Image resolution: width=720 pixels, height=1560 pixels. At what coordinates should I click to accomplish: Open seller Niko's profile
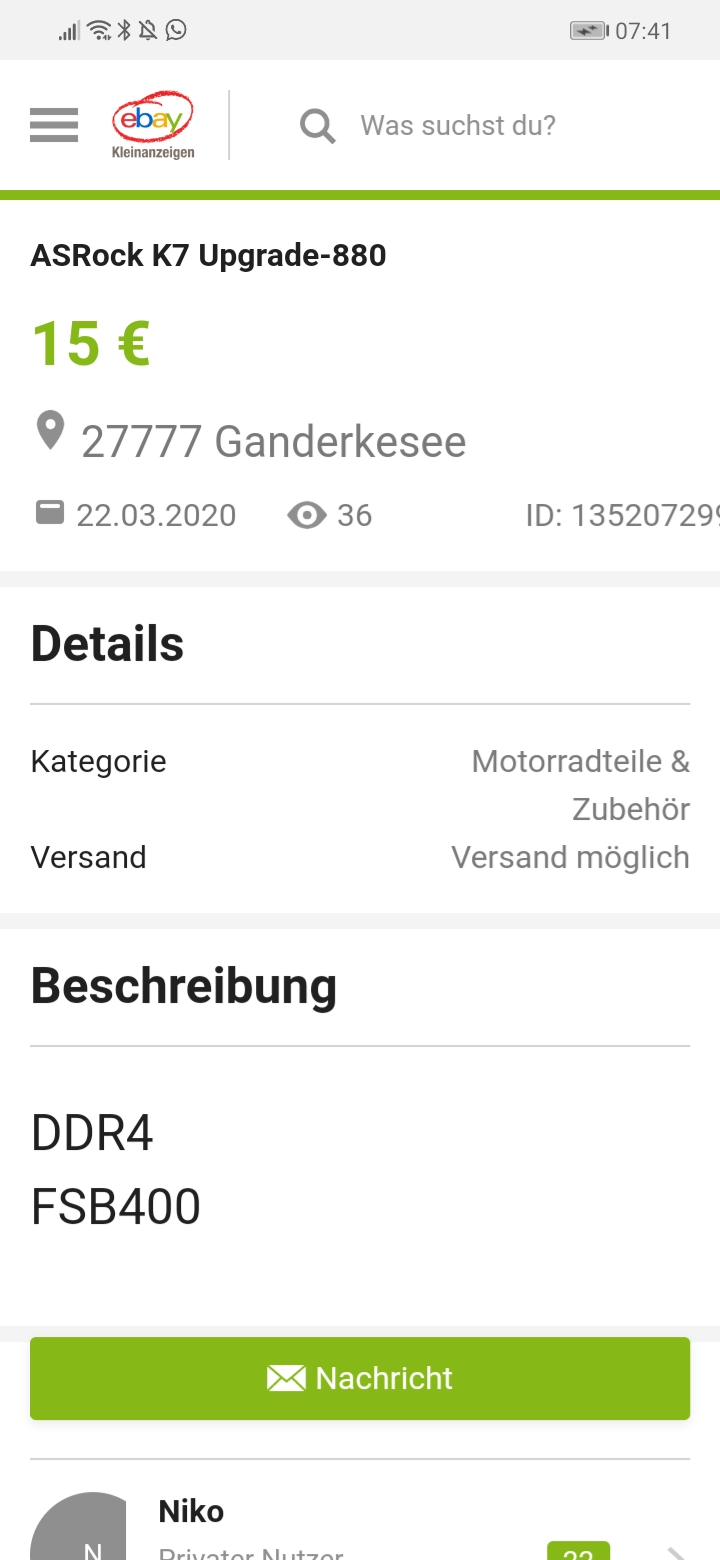click(190, 1511)
